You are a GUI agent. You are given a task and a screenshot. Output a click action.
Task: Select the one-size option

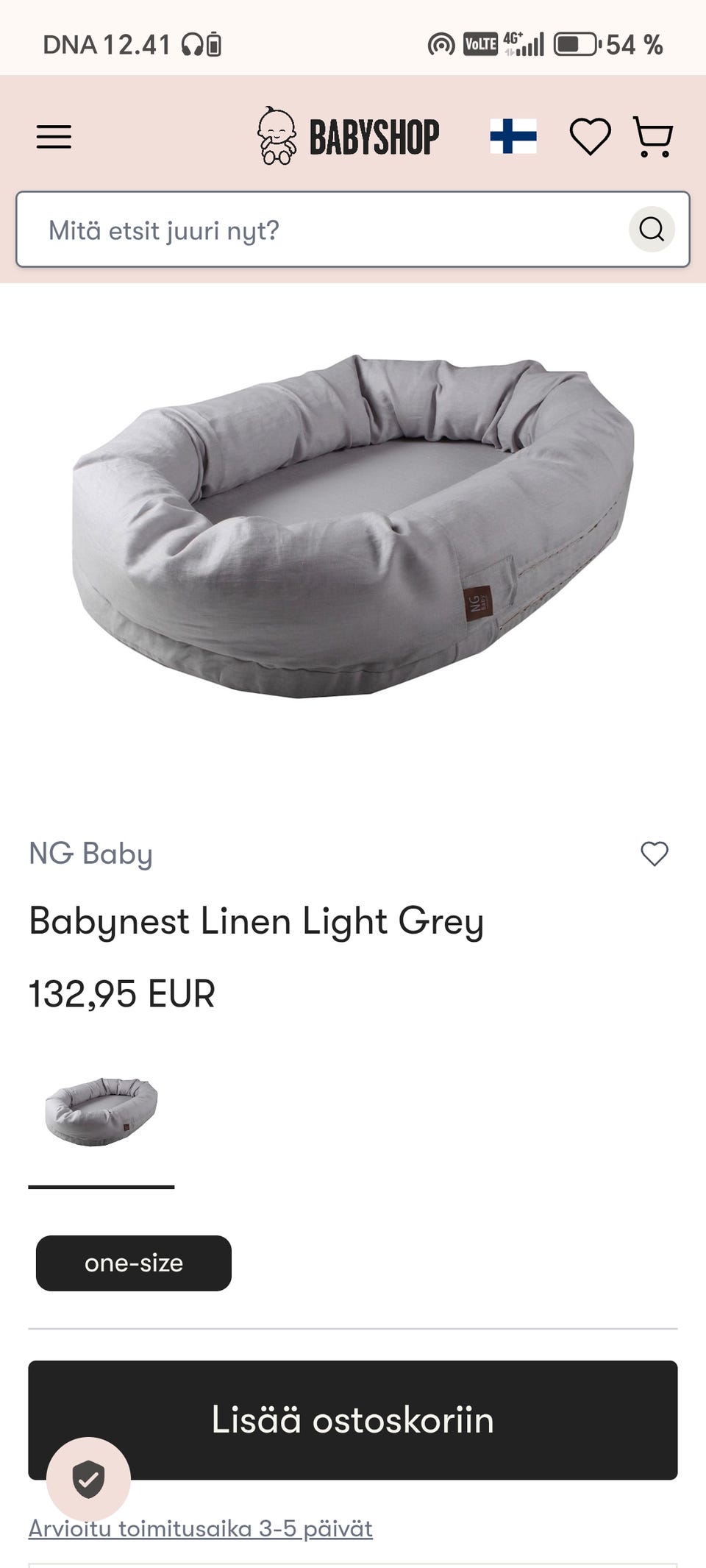click(x=134, y=1263)
